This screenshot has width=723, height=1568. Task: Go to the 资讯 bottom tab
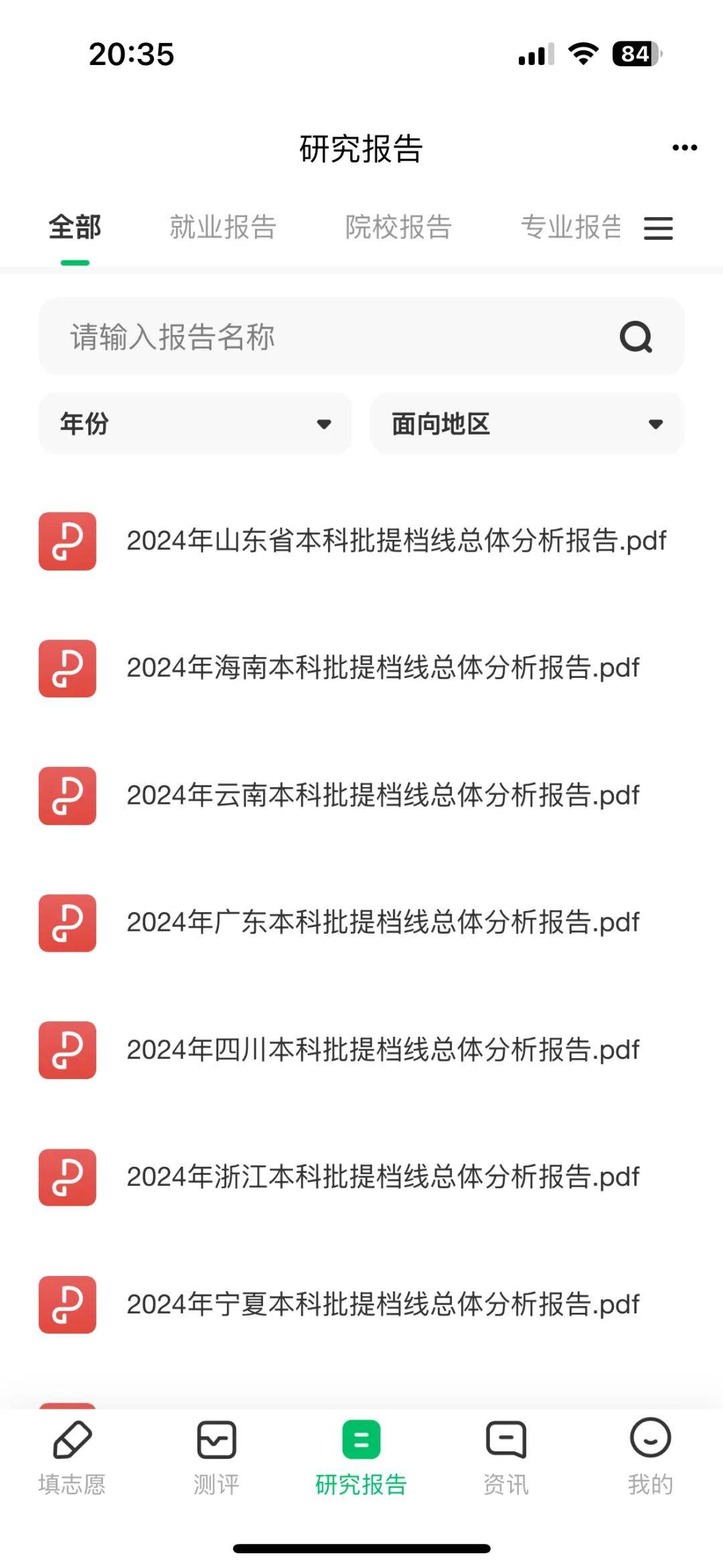[506, 1457]
